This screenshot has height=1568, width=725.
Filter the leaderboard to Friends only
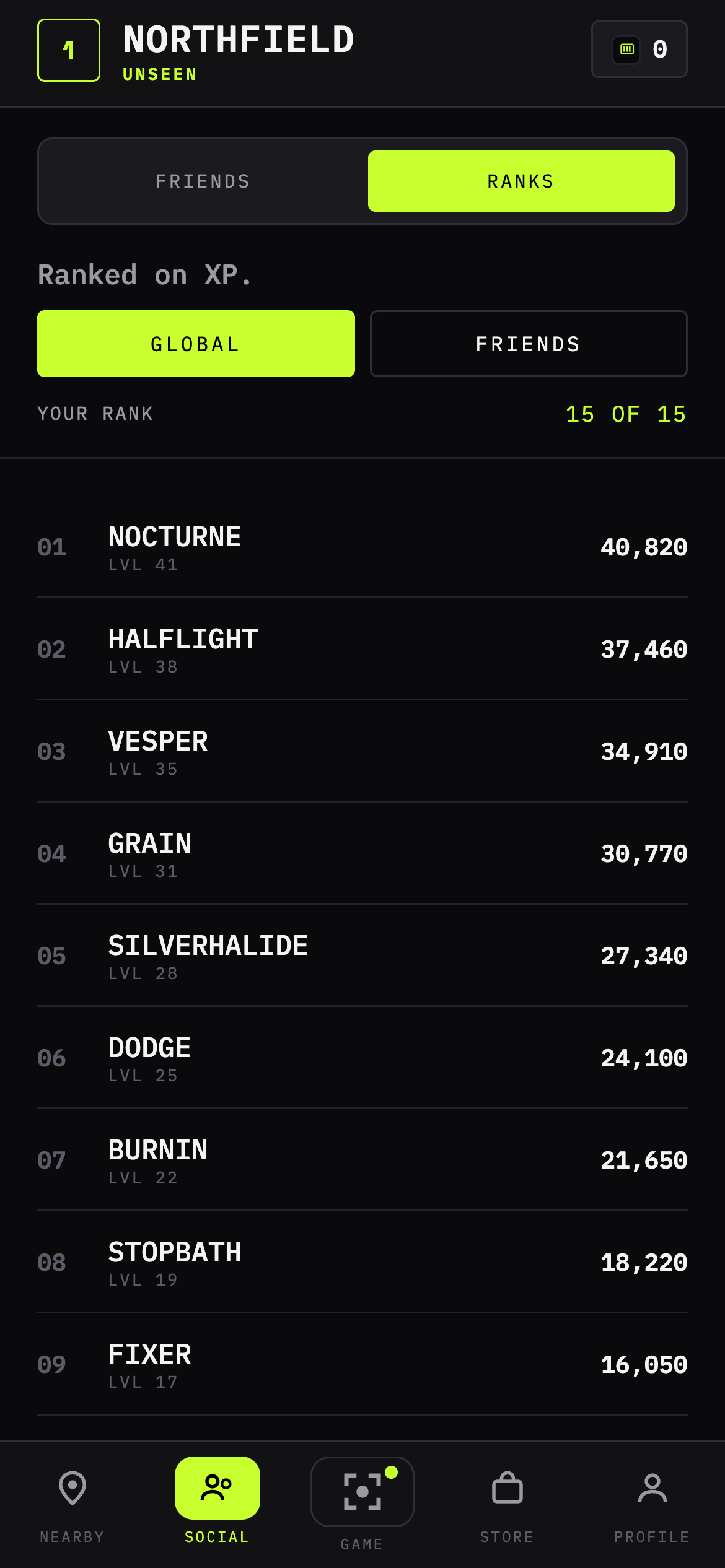tap(529, 344)
